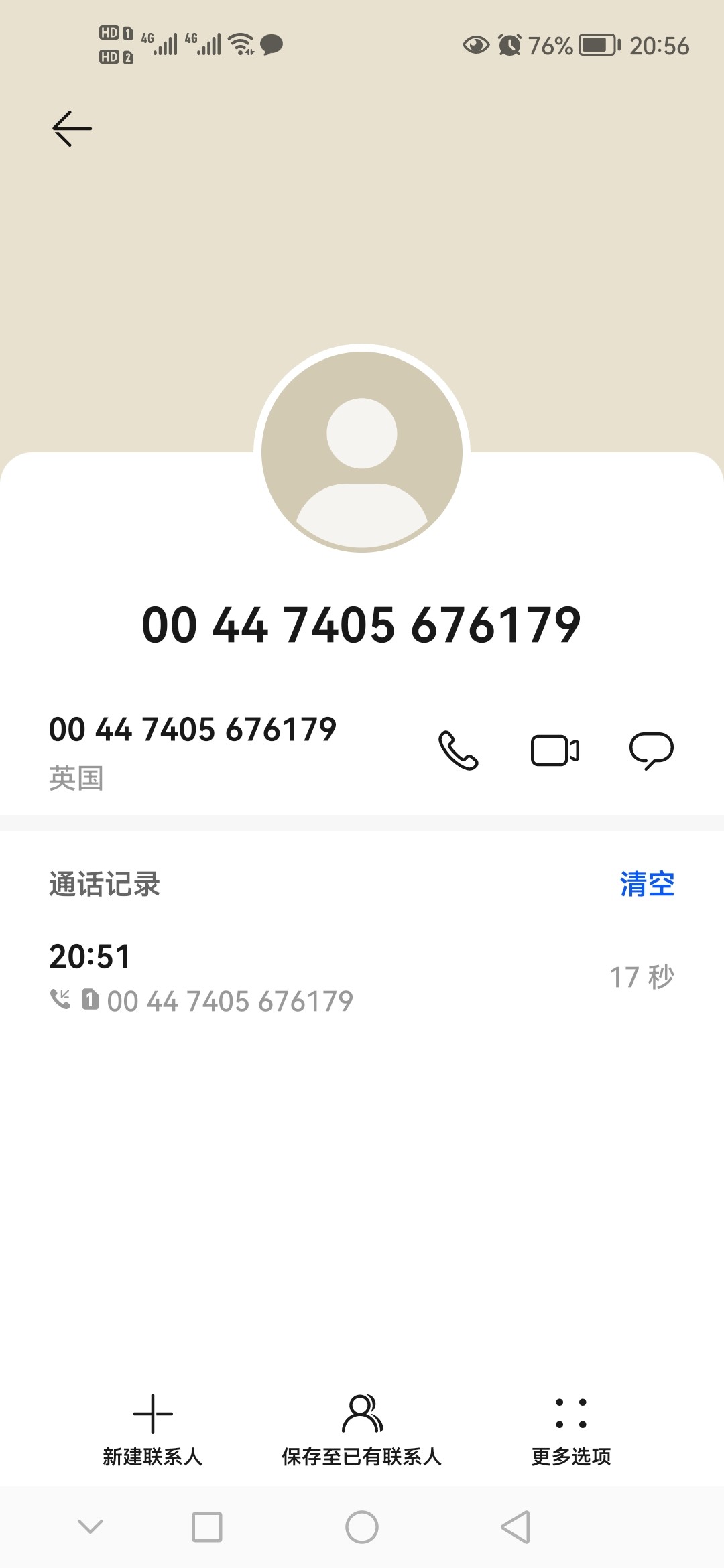Tap 清空 to clear call history

(647, 885)
